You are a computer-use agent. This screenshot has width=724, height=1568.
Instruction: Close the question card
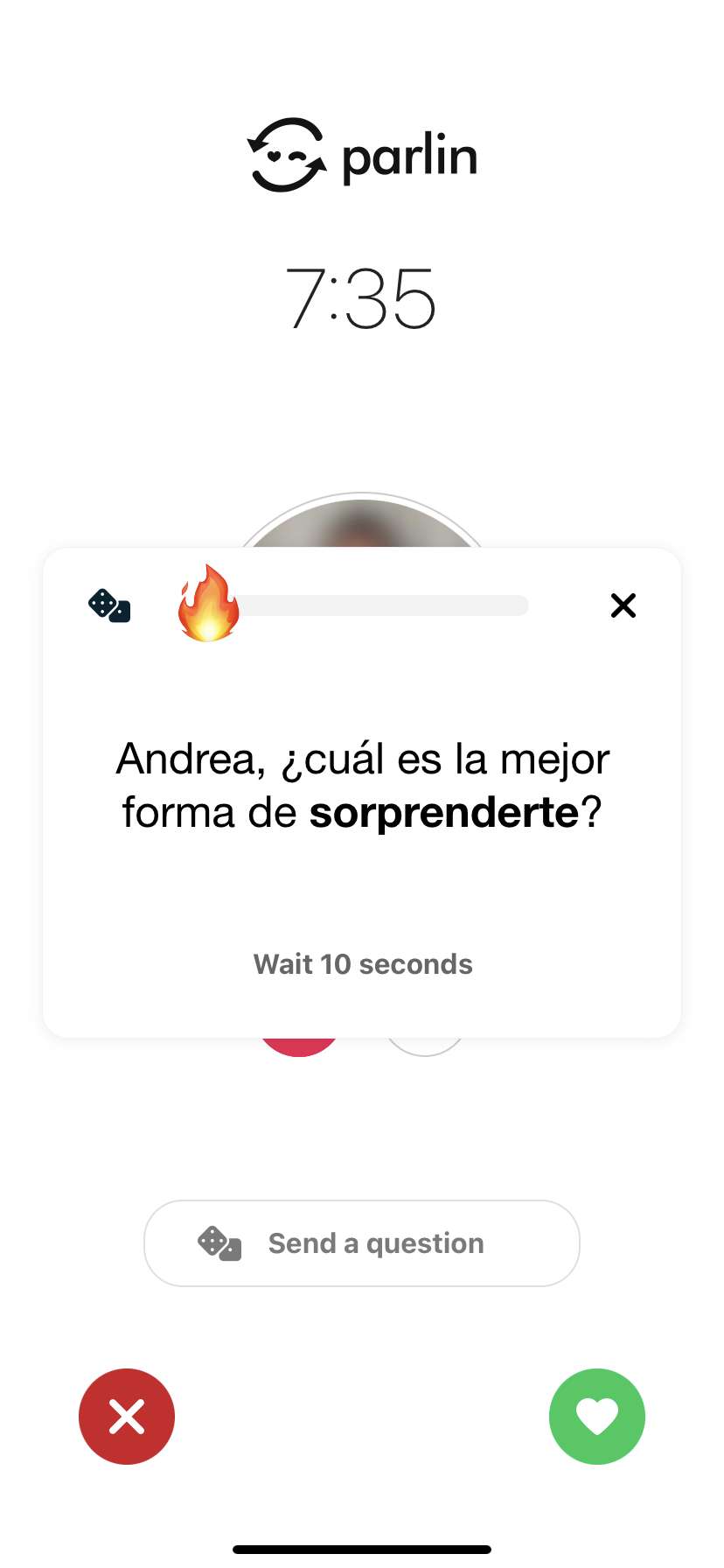click(623, 605)
